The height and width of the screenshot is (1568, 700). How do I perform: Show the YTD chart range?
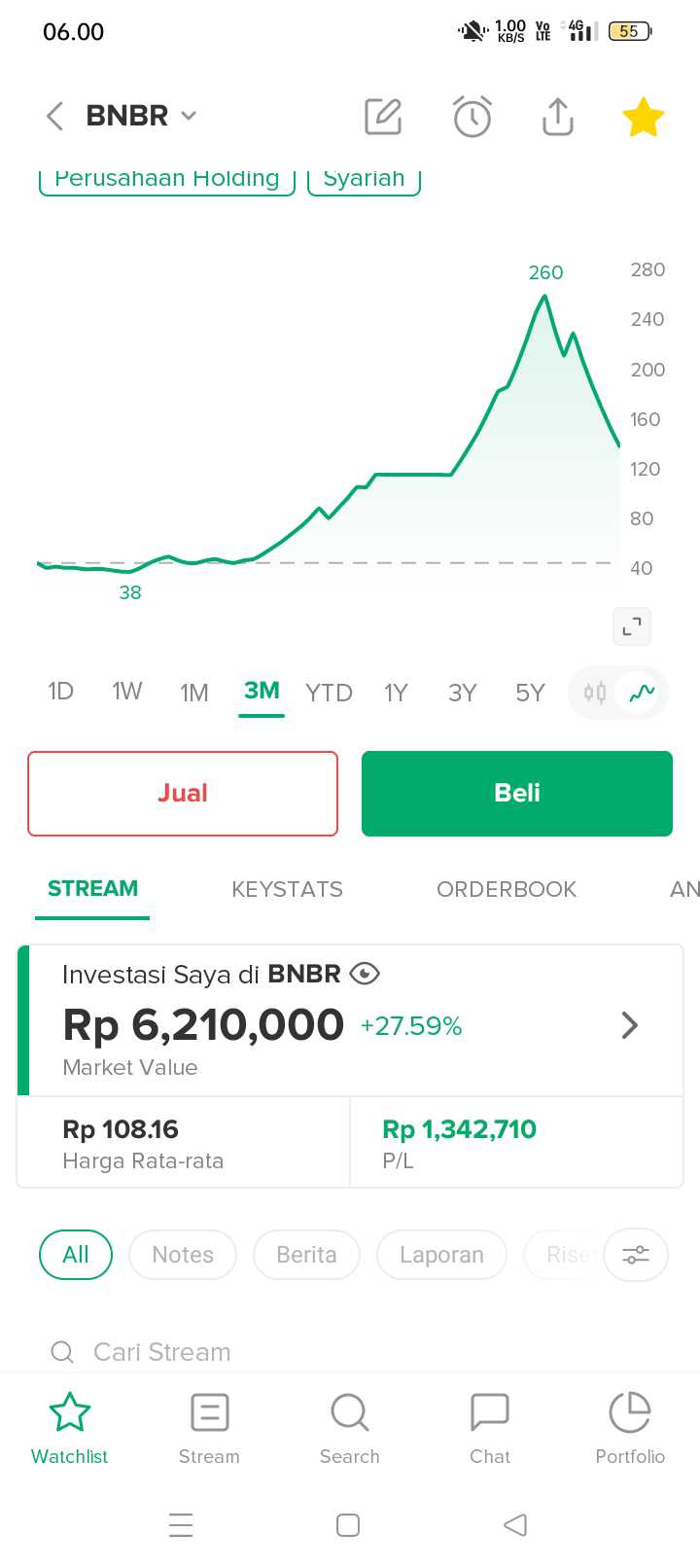pyautogui.click(x=329, y=693)
